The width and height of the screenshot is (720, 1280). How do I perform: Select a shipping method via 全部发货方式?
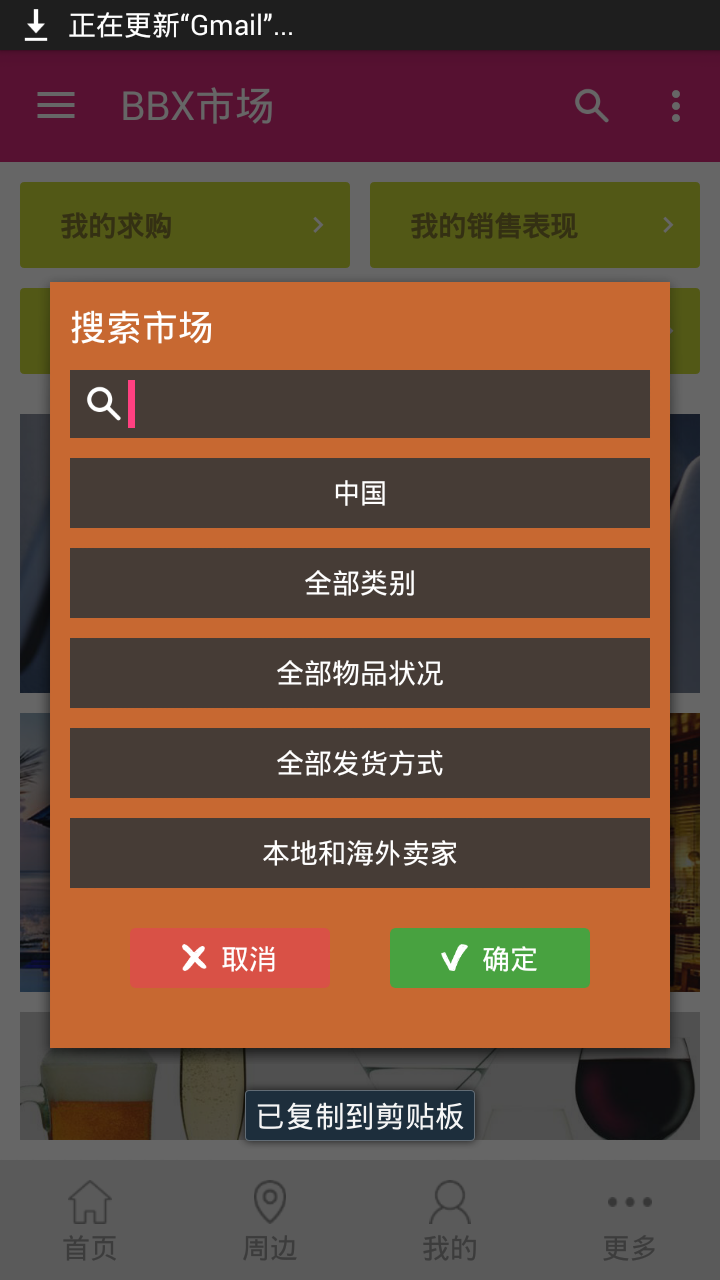360,763
